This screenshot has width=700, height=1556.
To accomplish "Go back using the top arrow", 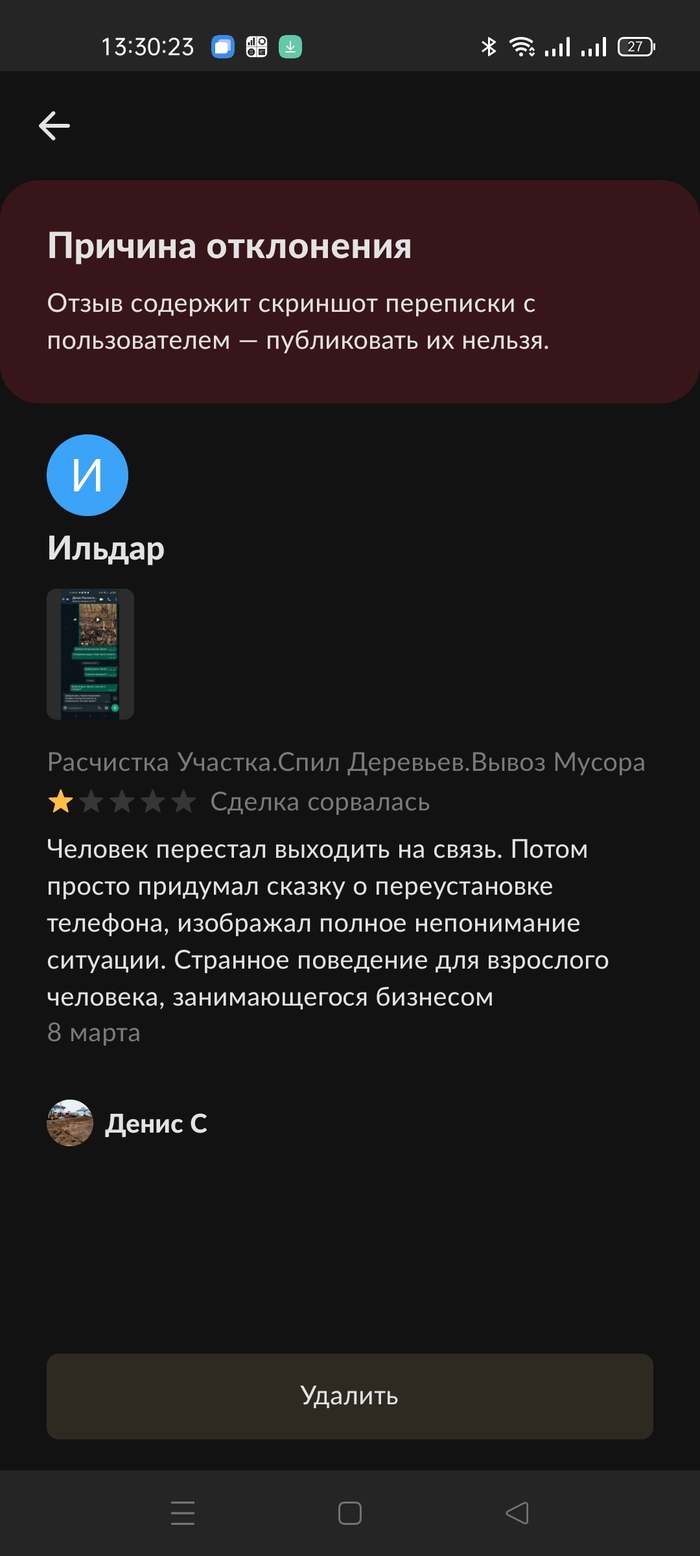I will [54, 125].
